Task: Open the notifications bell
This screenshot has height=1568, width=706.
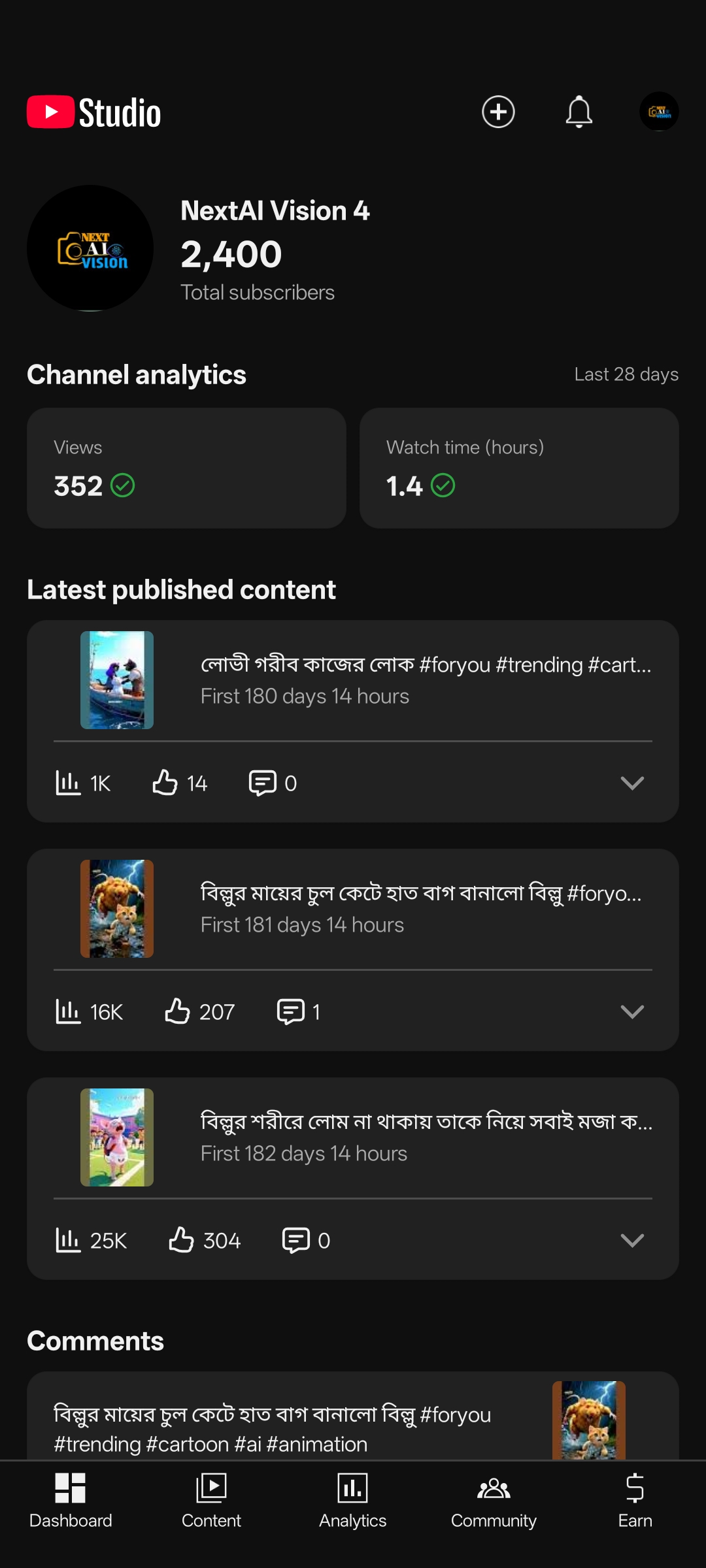Action: (x=579, y=112)
